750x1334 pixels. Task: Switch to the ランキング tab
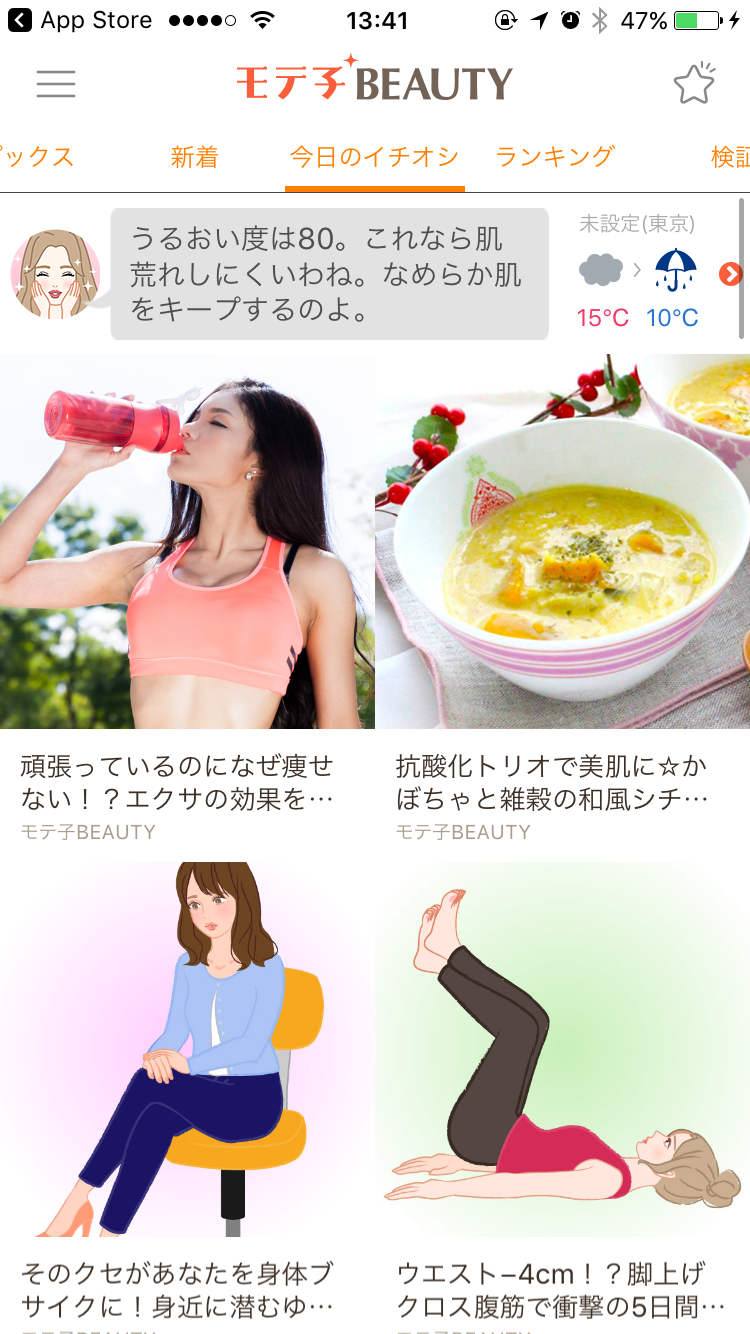tap(555, 157)
